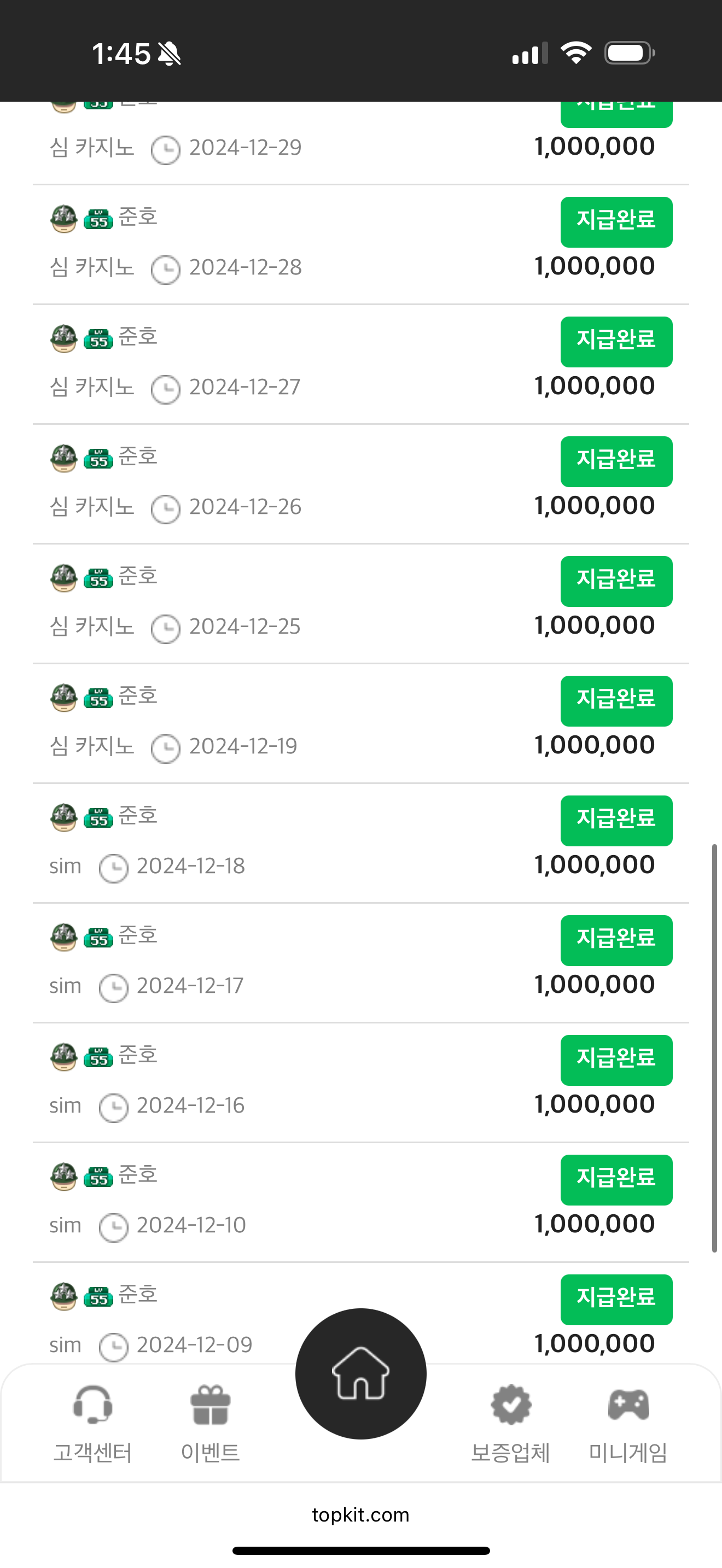Open the 2024-12-18 sim entry
This screenshot has width=722, height=1568.
(x=361, y=844)
